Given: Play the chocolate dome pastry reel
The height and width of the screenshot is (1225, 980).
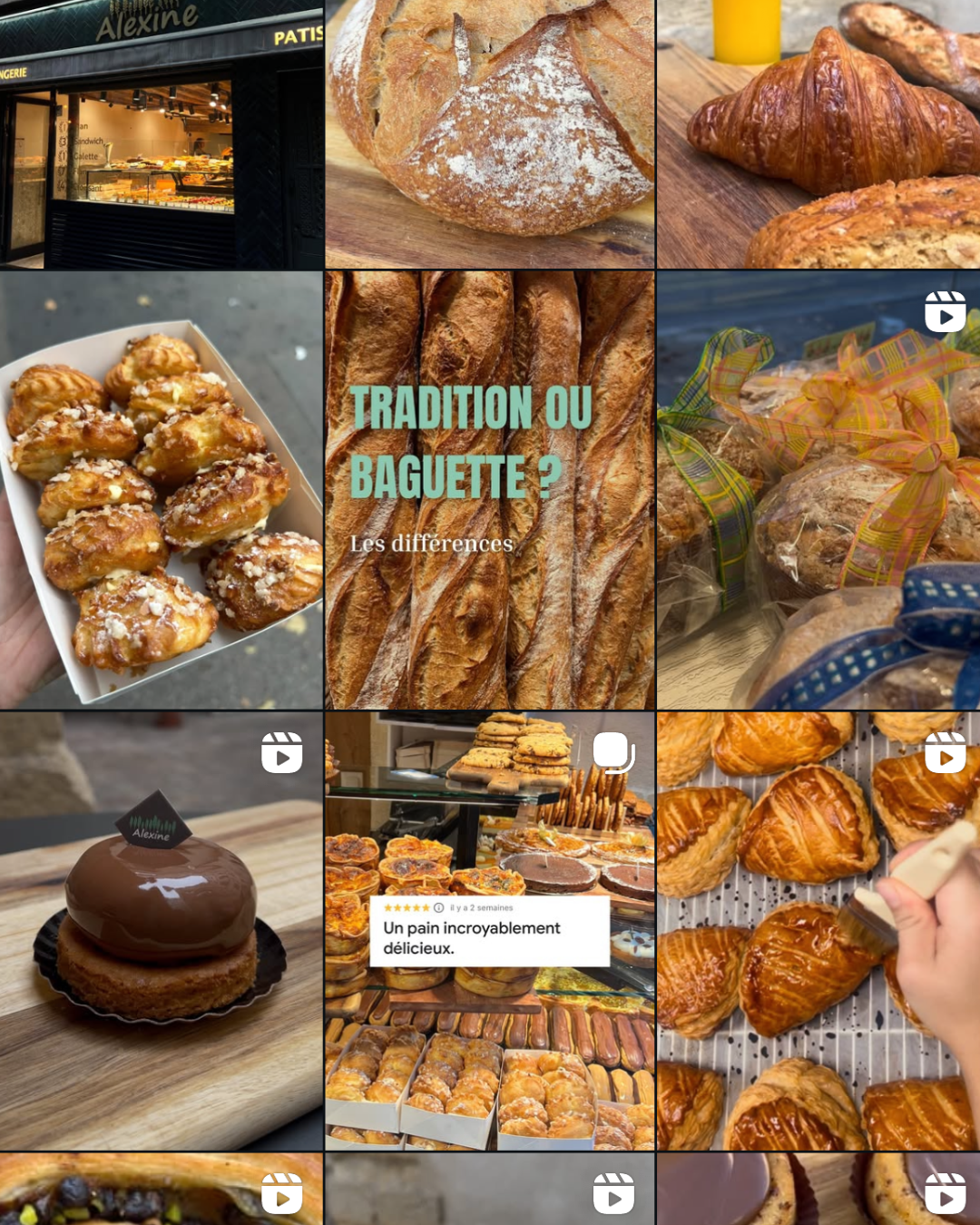Looking at the screenshot, I should pos(162,931).
